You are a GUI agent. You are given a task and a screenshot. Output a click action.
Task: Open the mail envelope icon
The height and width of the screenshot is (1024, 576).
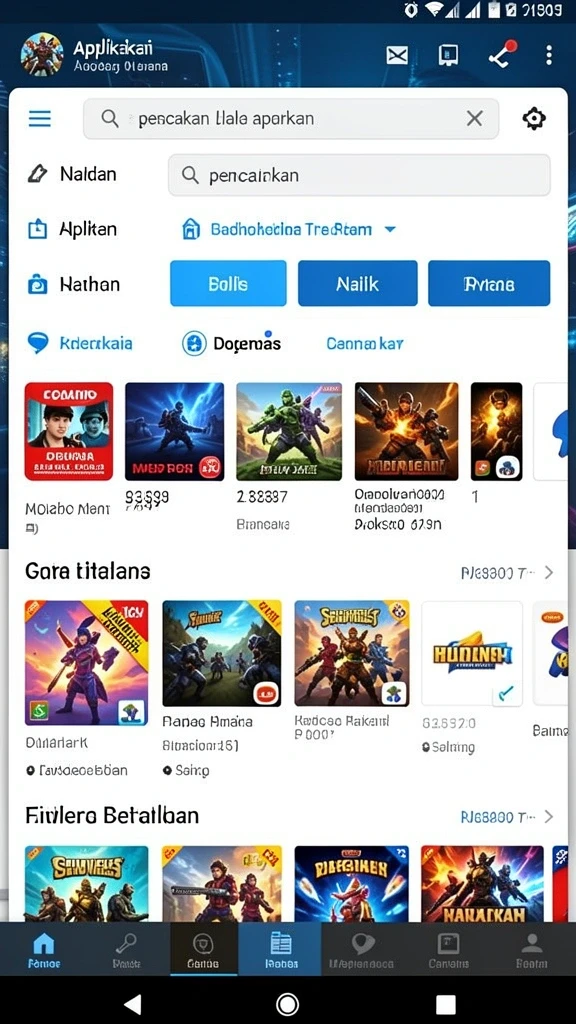tap(397, 56)
